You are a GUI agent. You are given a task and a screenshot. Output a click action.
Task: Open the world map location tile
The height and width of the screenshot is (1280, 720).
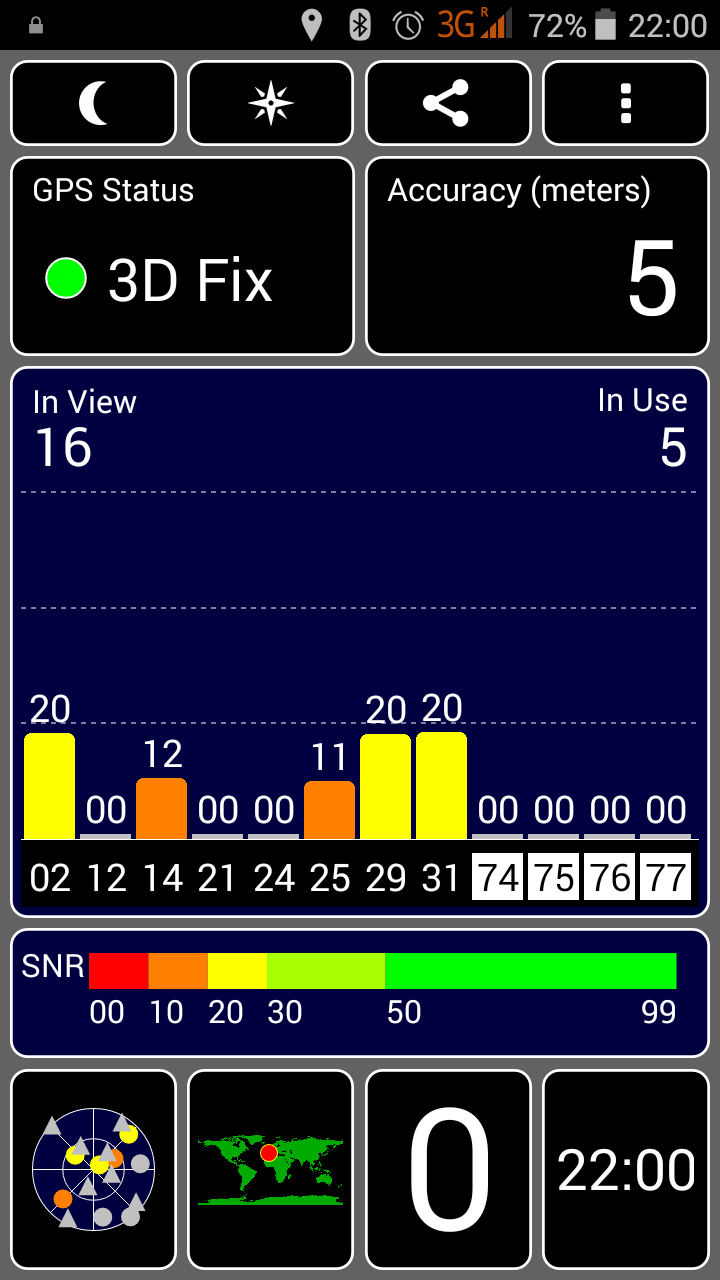pos(271,1169)
